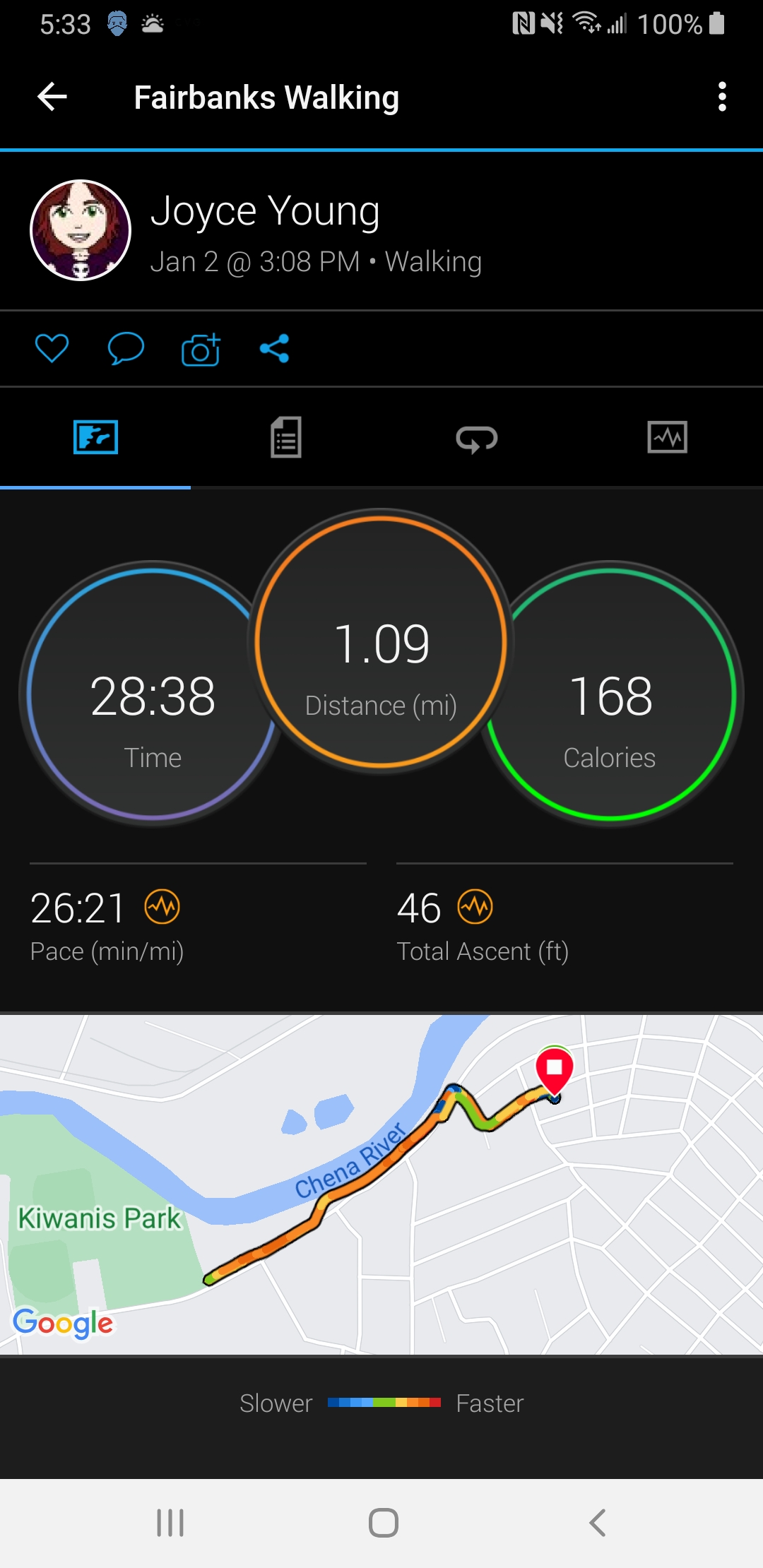The width and height of the screenshot is (763, 1568).
Task: Open comments with the speech bubble icon
Action: point(126,348)
